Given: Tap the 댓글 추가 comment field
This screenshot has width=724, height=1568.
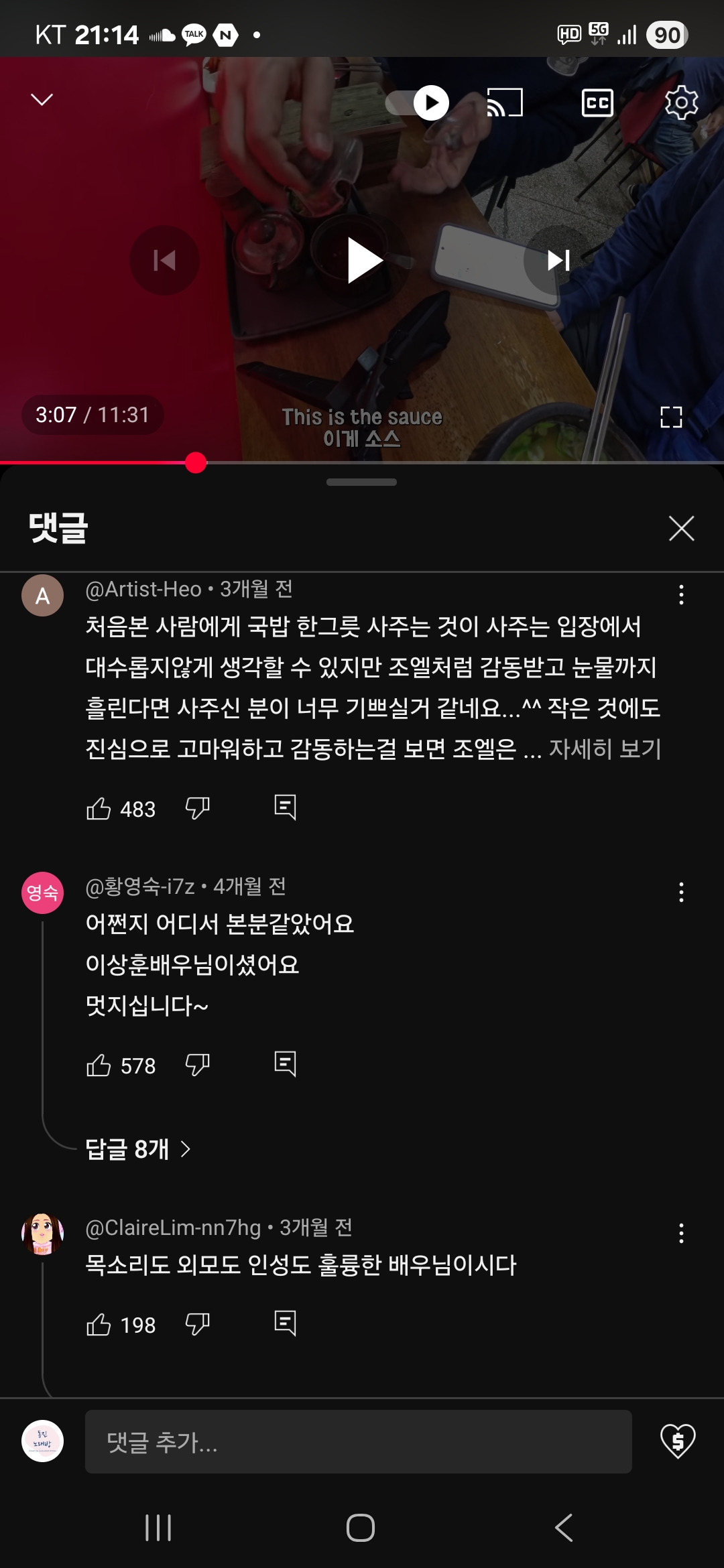Looking at the screenshot, I should click(358, 1442).
